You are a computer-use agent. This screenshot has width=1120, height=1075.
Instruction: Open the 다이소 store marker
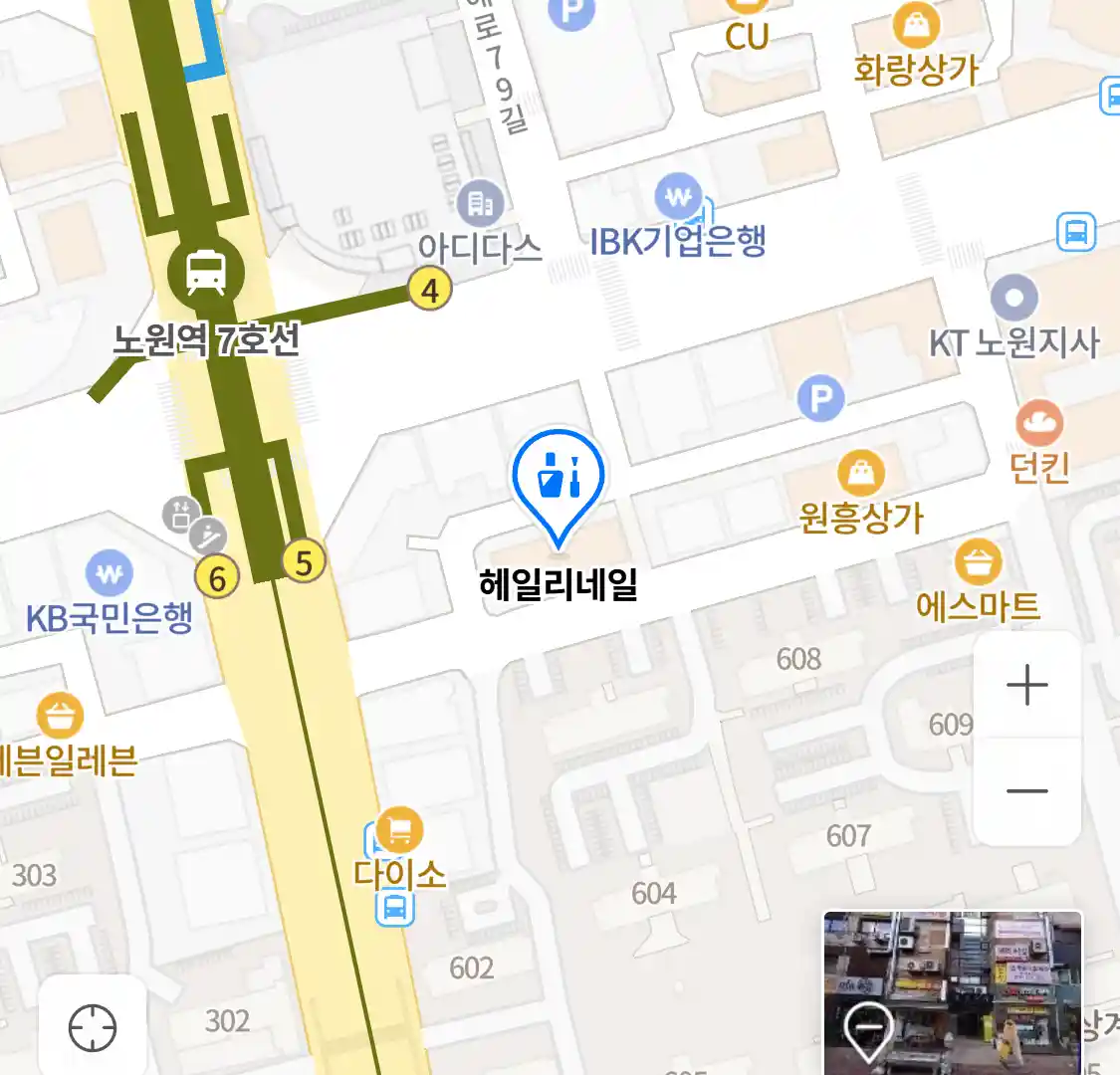tap(399, 828)
